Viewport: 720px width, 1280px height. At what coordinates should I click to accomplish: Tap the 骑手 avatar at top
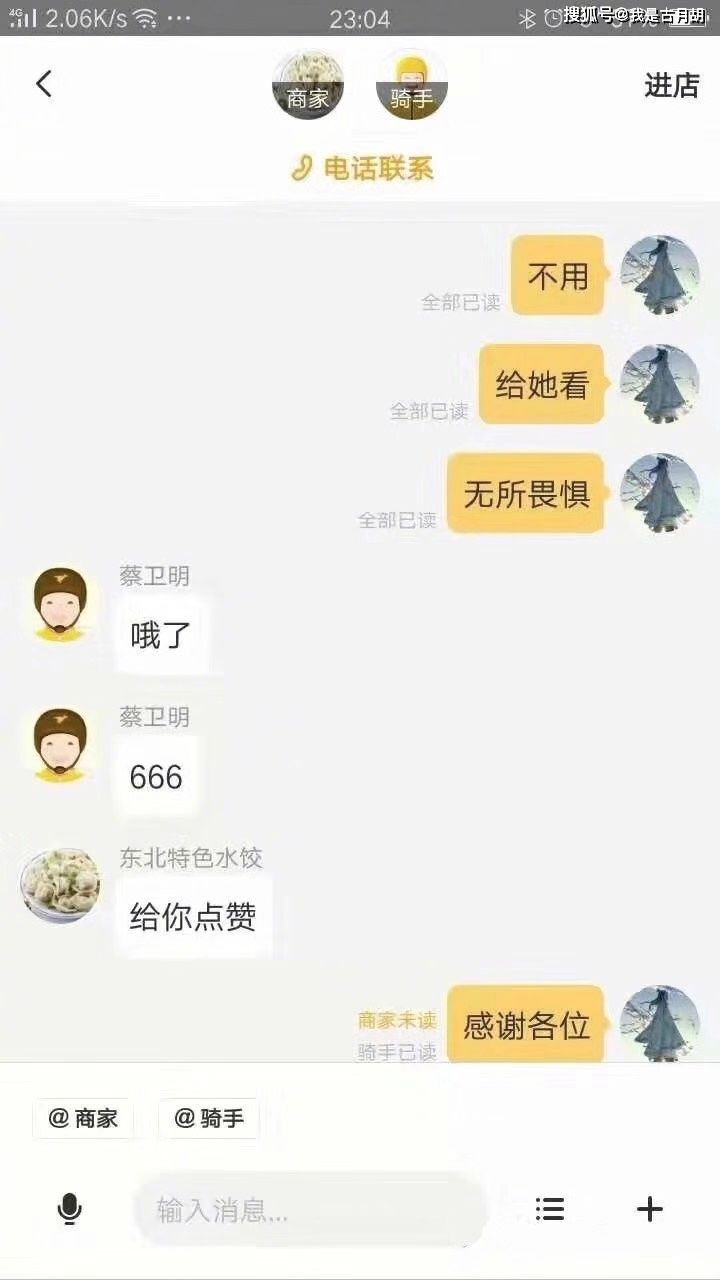(x=411, y=84)
